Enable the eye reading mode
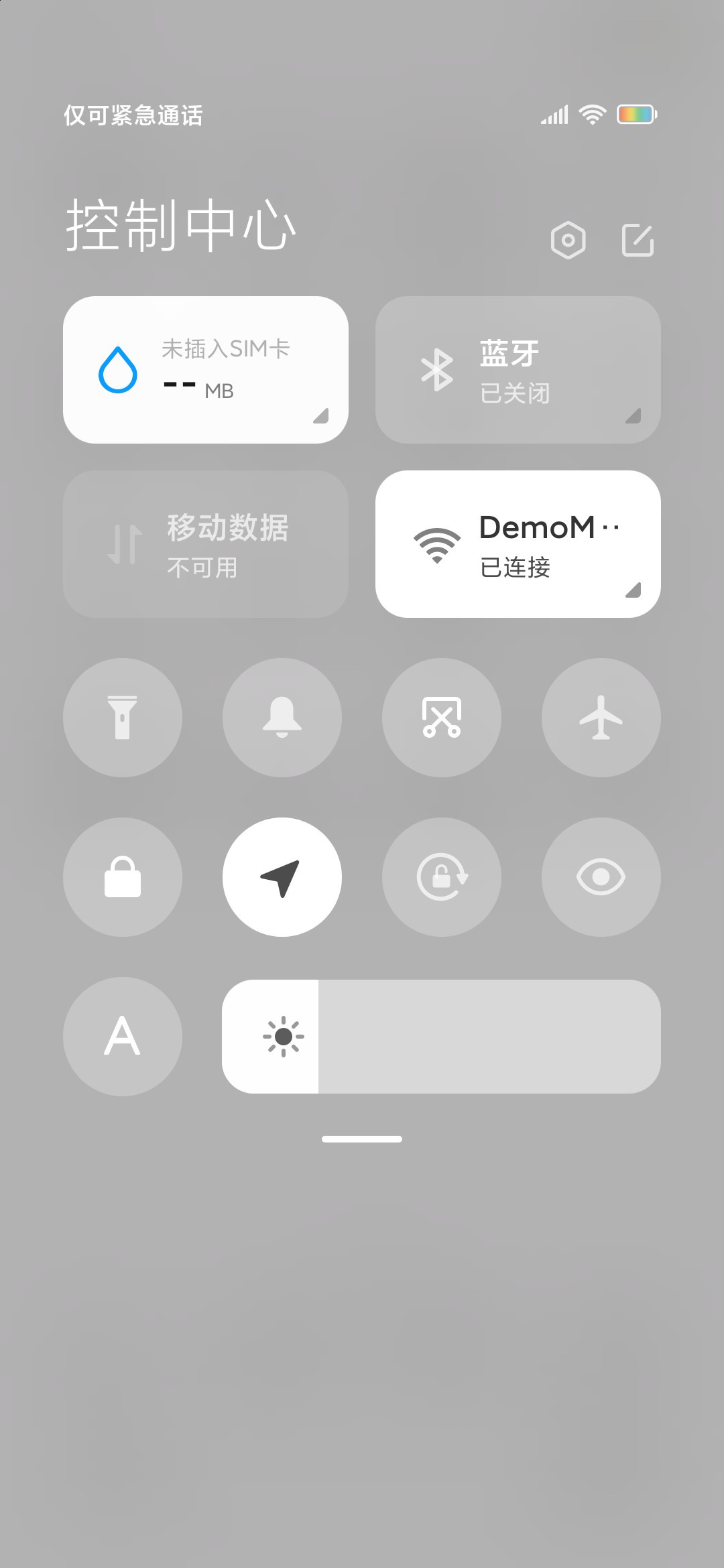724x1568 pixels. pyautogui.click(x=601, y=877)
